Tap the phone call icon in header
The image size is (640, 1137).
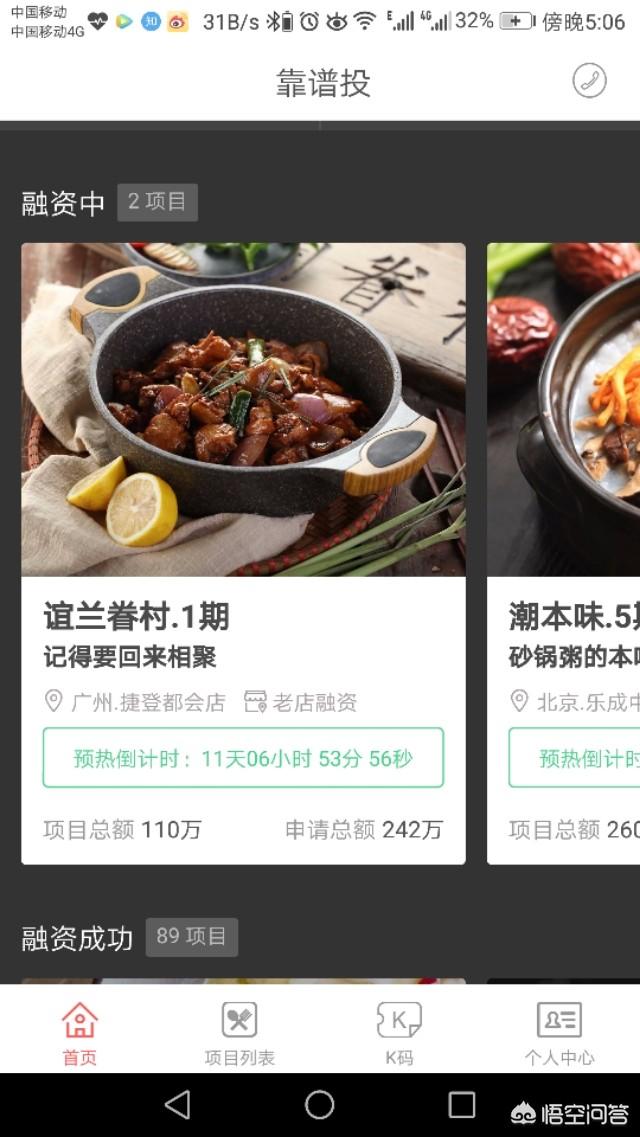coord(589,81)
